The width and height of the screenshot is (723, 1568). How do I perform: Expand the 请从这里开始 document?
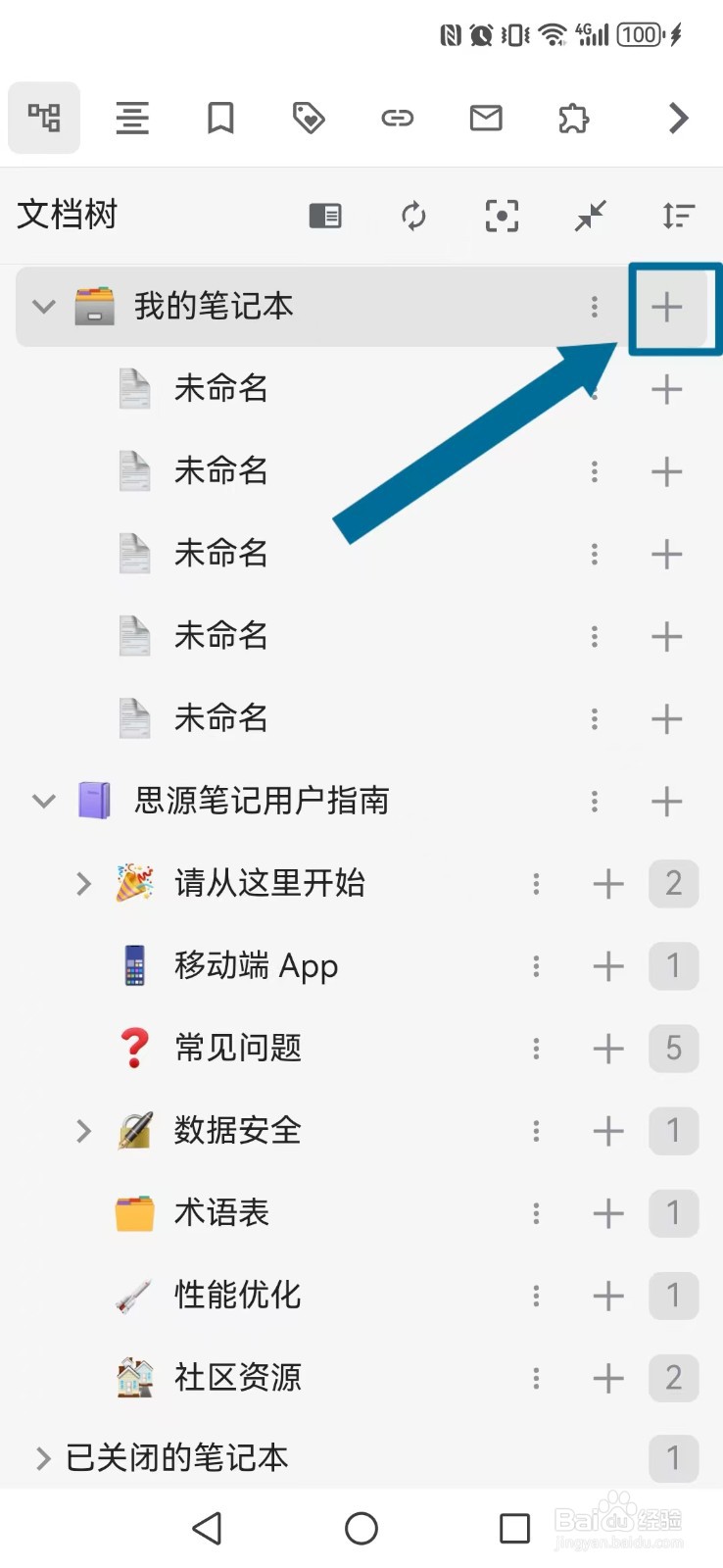(82, 883)
